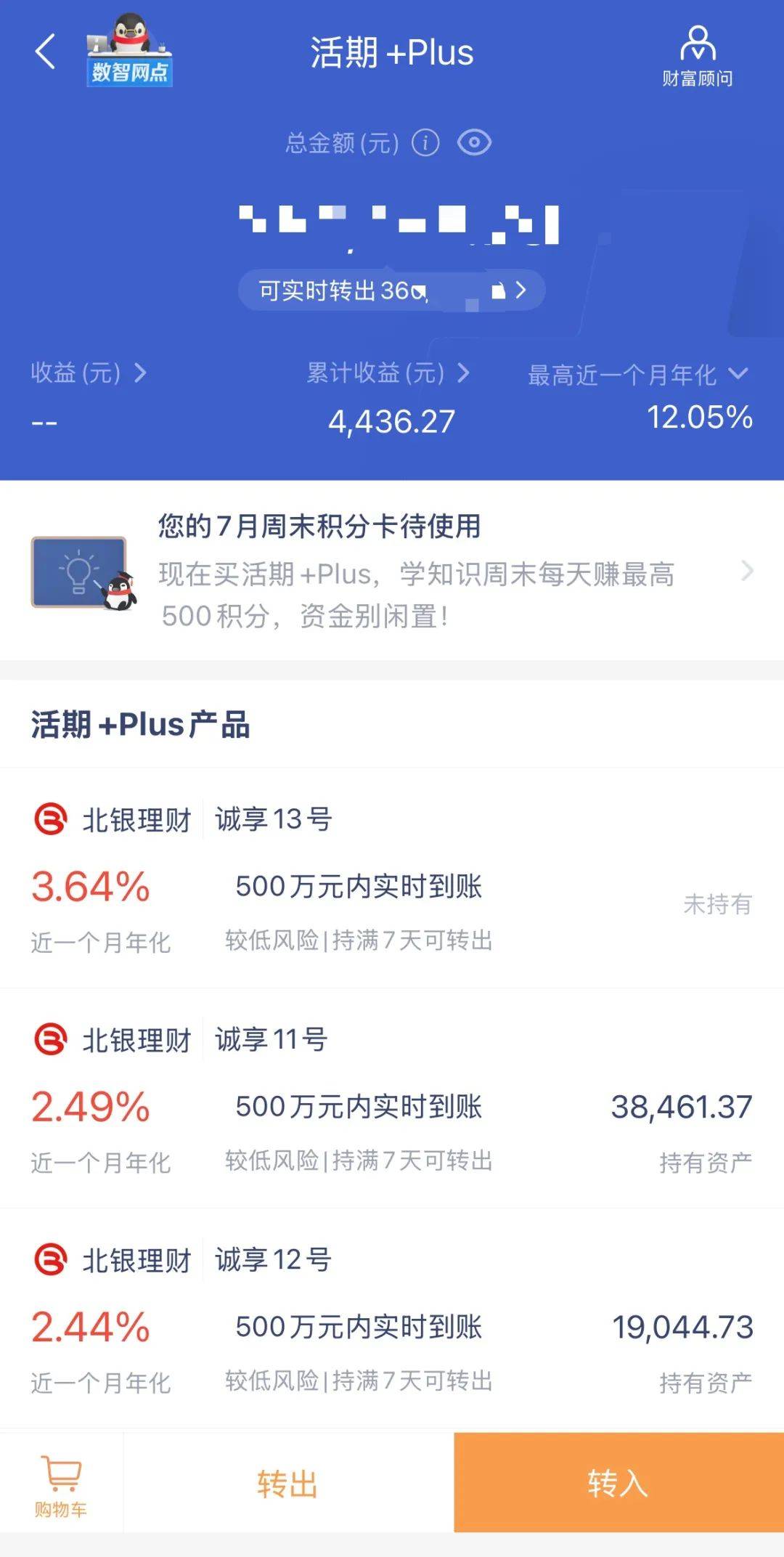
Task: Open product 诚享13号
Action: coord(392,879)
